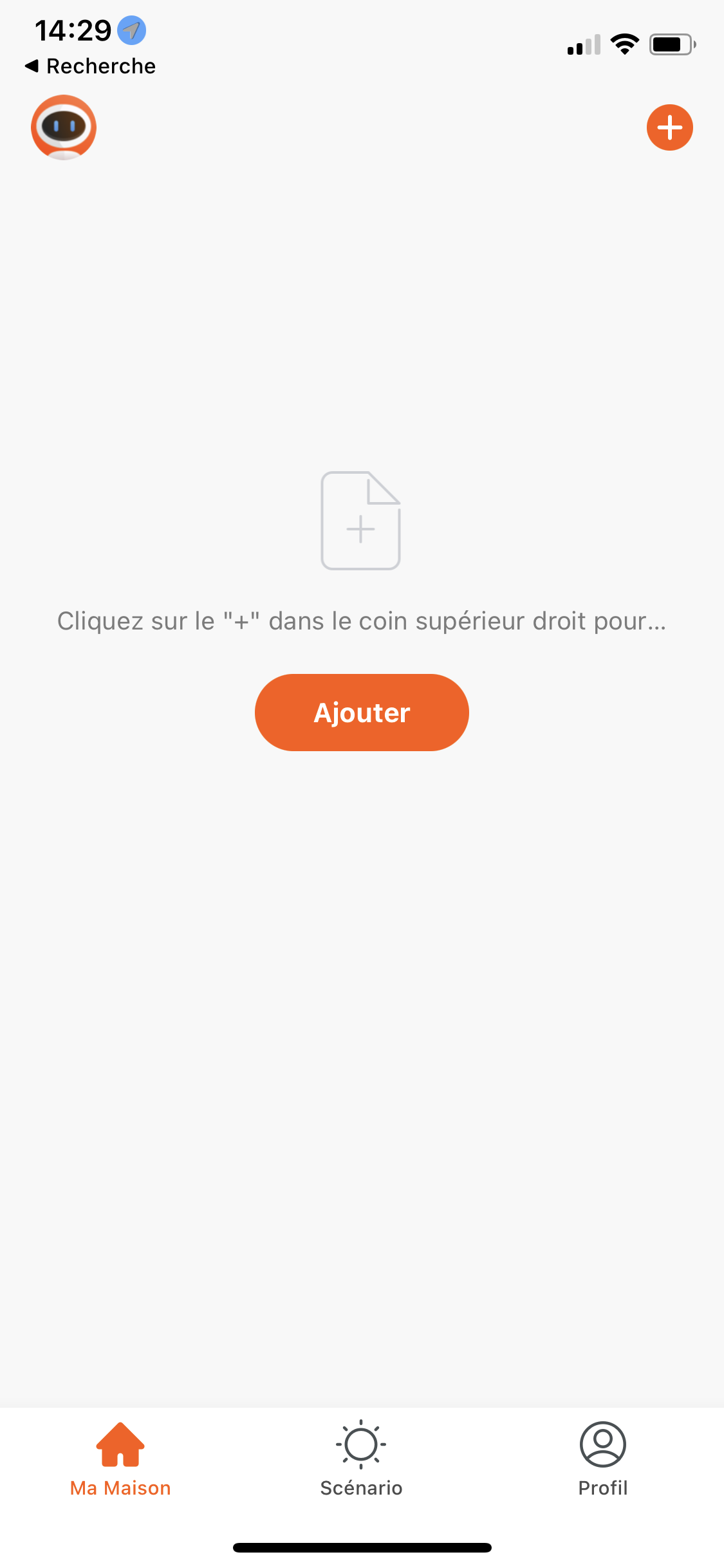Select the Ma Maison tab

120,1459
